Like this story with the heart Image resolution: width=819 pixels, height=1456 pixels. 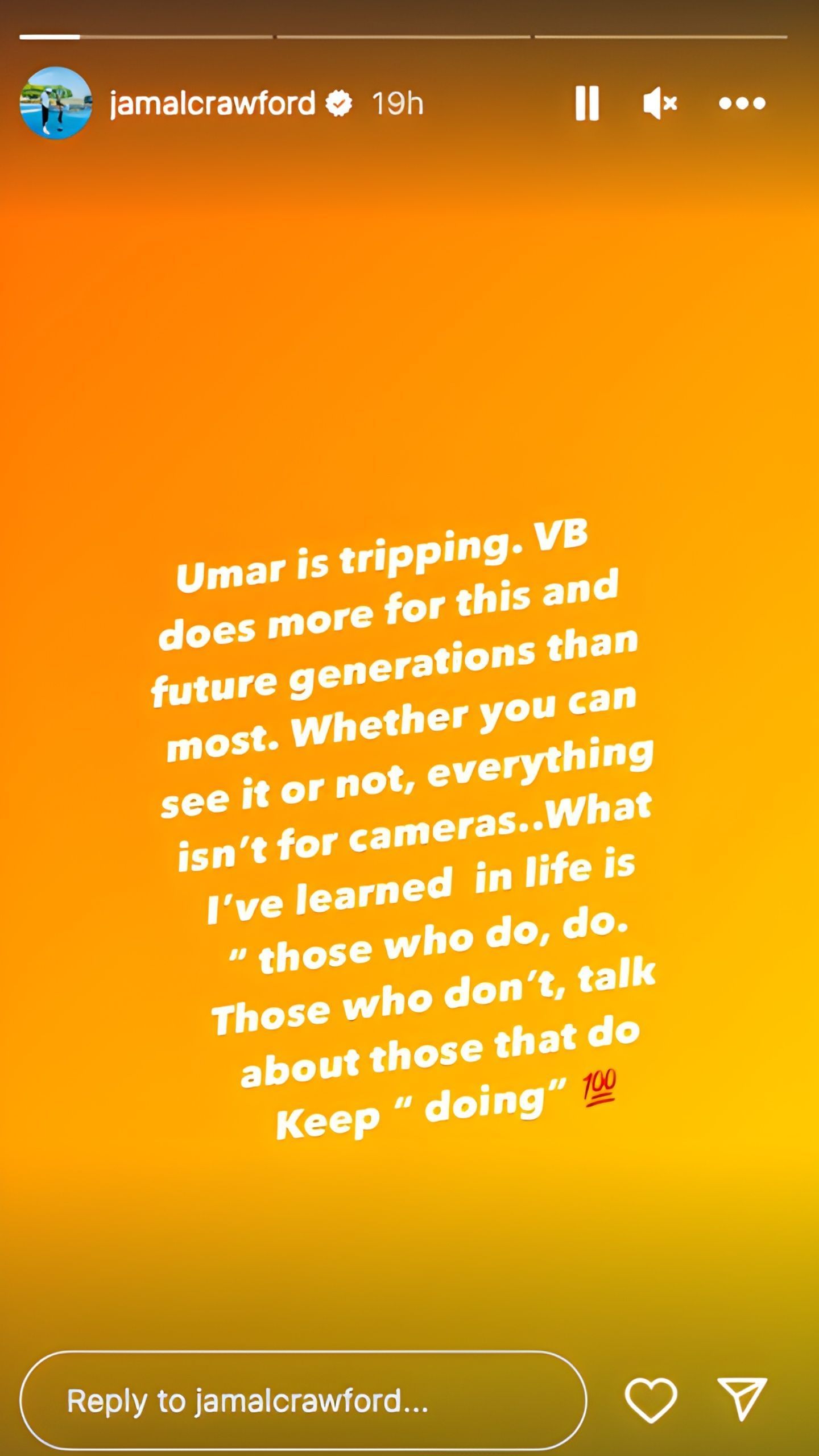coord(651,1400)
